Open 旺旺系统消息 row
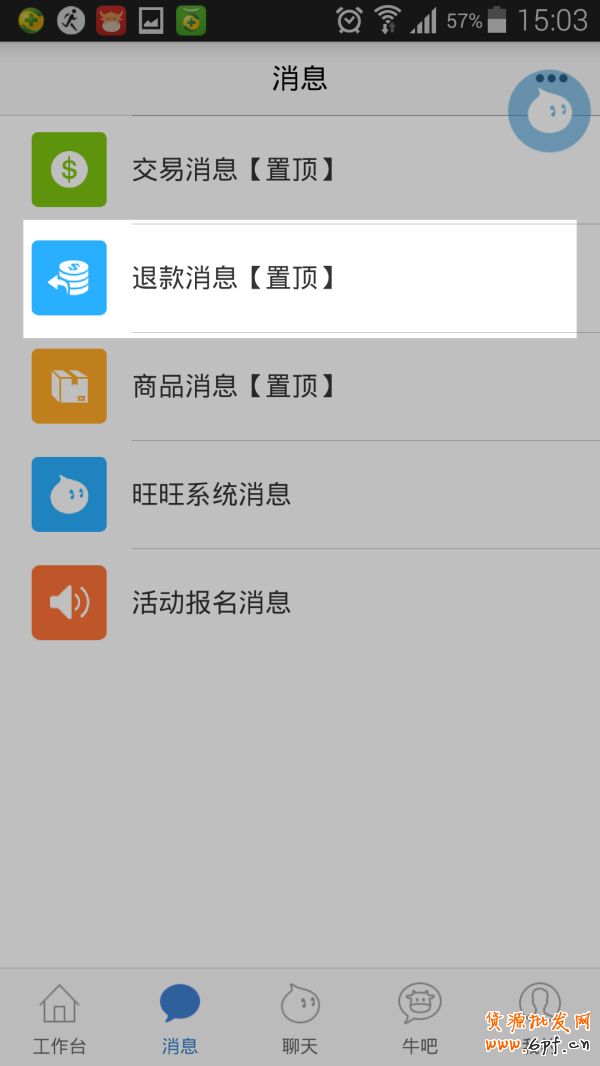600x1066 pixels. [x=300, y=494]
